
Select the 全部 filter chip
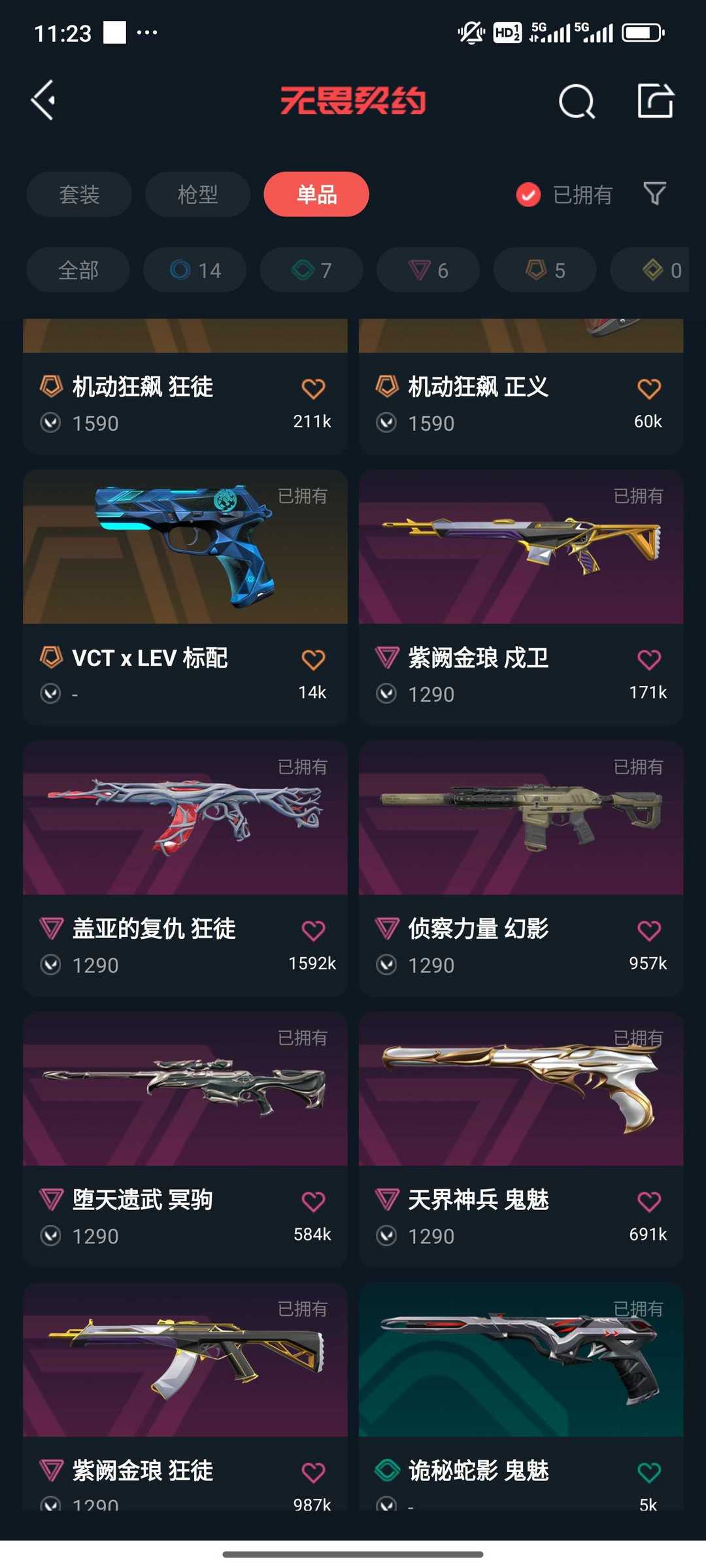point(78,270)
